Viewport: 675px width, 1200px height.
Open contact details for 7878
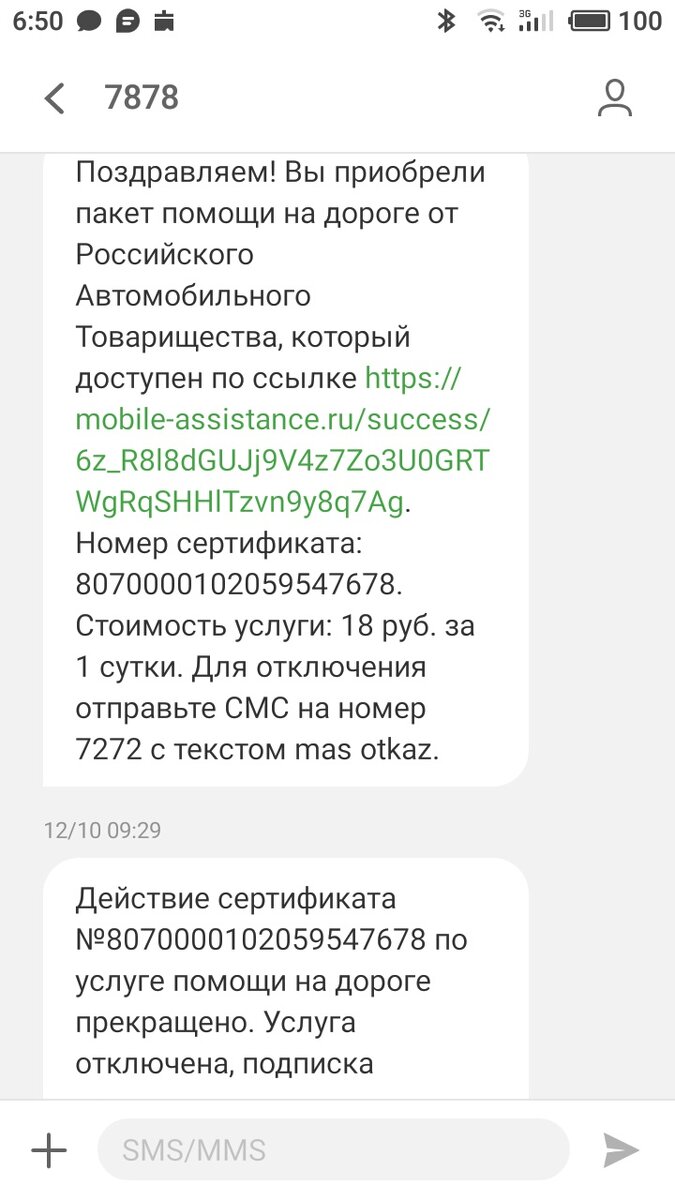click(614, 98)
